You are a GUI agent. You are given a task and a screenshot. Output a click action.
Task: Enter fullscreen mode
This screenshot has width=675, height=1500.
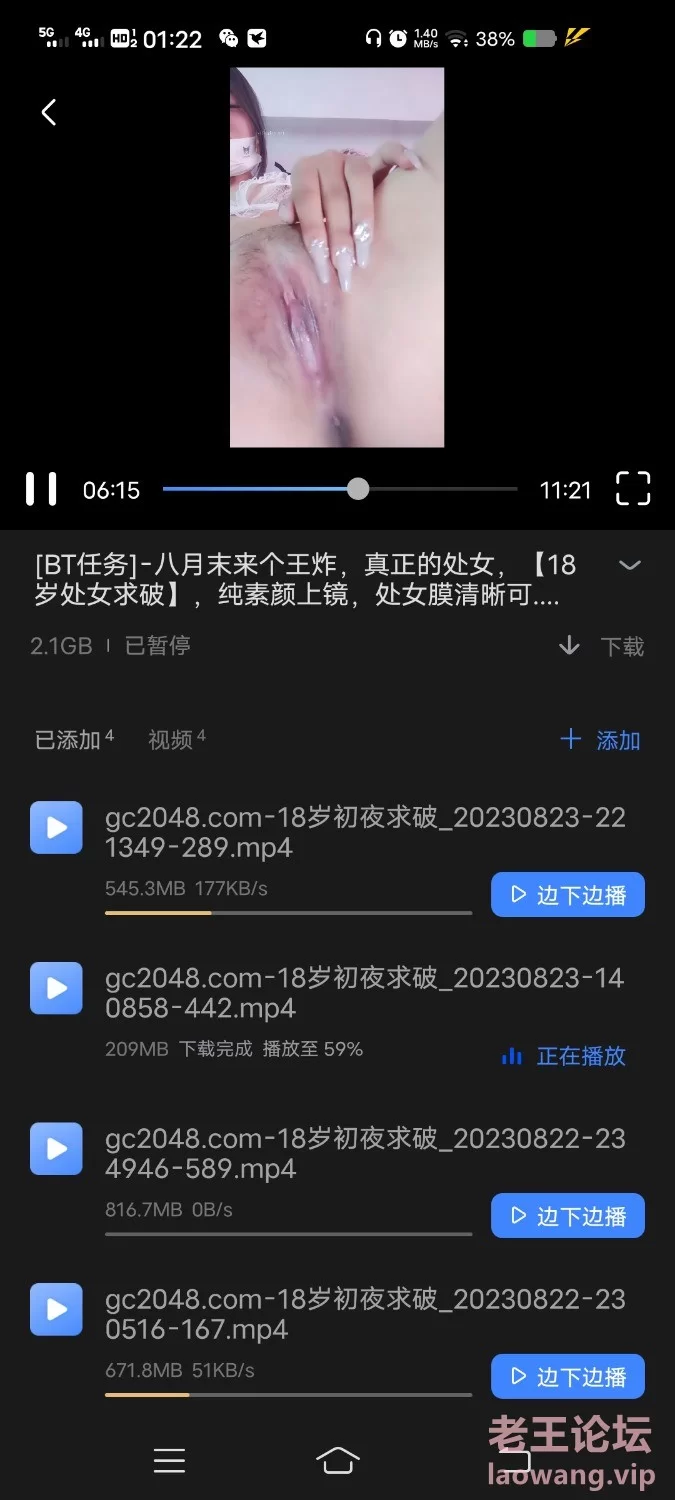(x=633, y=489)
